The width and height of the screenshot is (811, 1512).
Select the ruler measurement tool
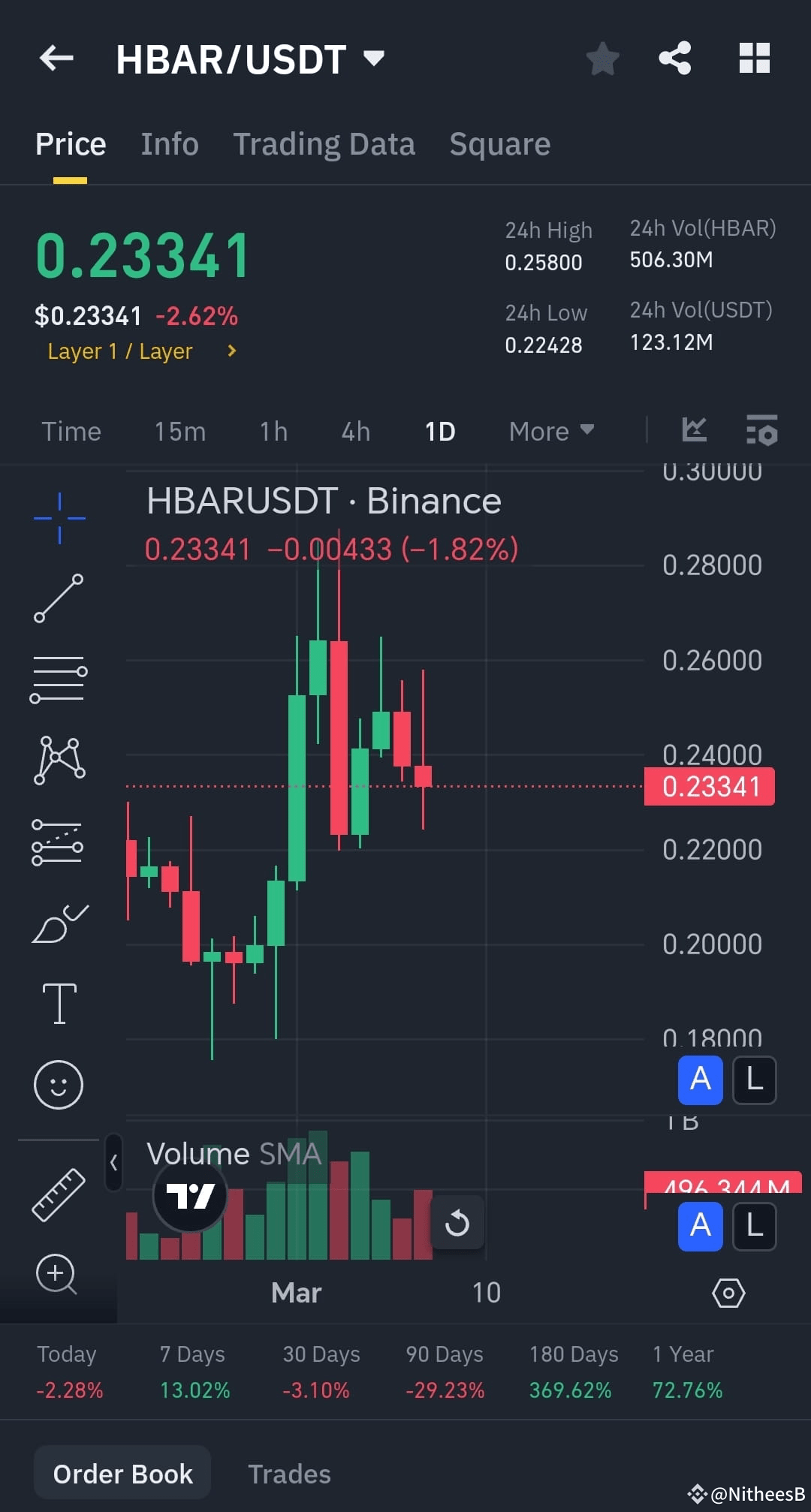coord(58,1194)
